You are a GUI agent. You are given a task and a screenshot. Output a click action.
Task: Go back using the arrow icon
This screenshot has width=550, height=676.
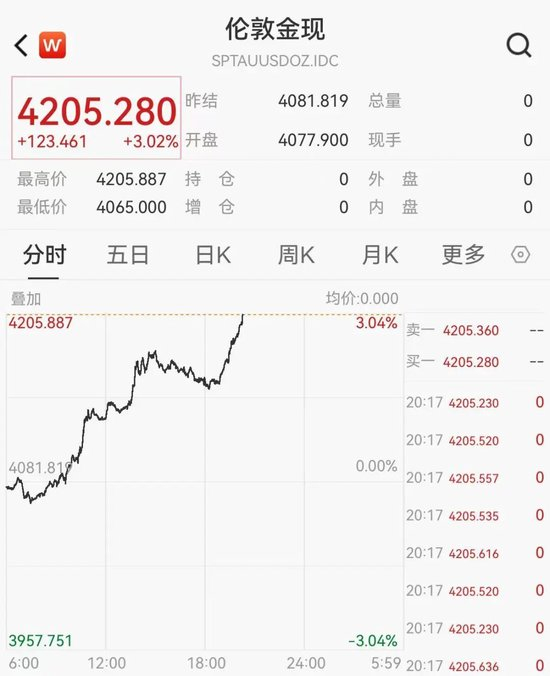(21, 45)
